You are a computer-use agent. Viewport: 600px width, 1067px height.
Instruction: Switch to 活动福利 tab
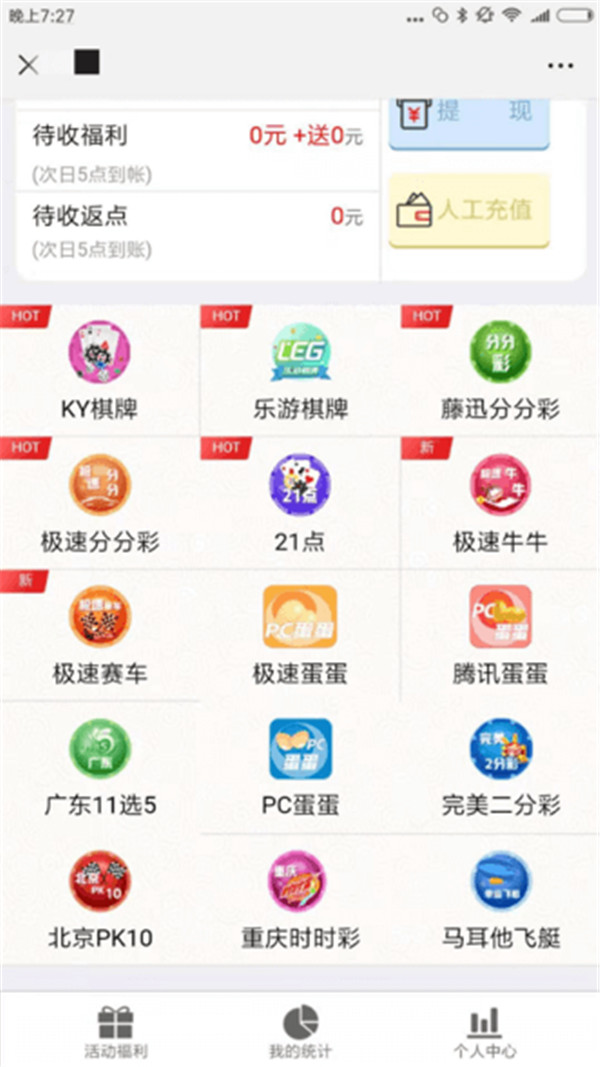(x=115, y=1032)
